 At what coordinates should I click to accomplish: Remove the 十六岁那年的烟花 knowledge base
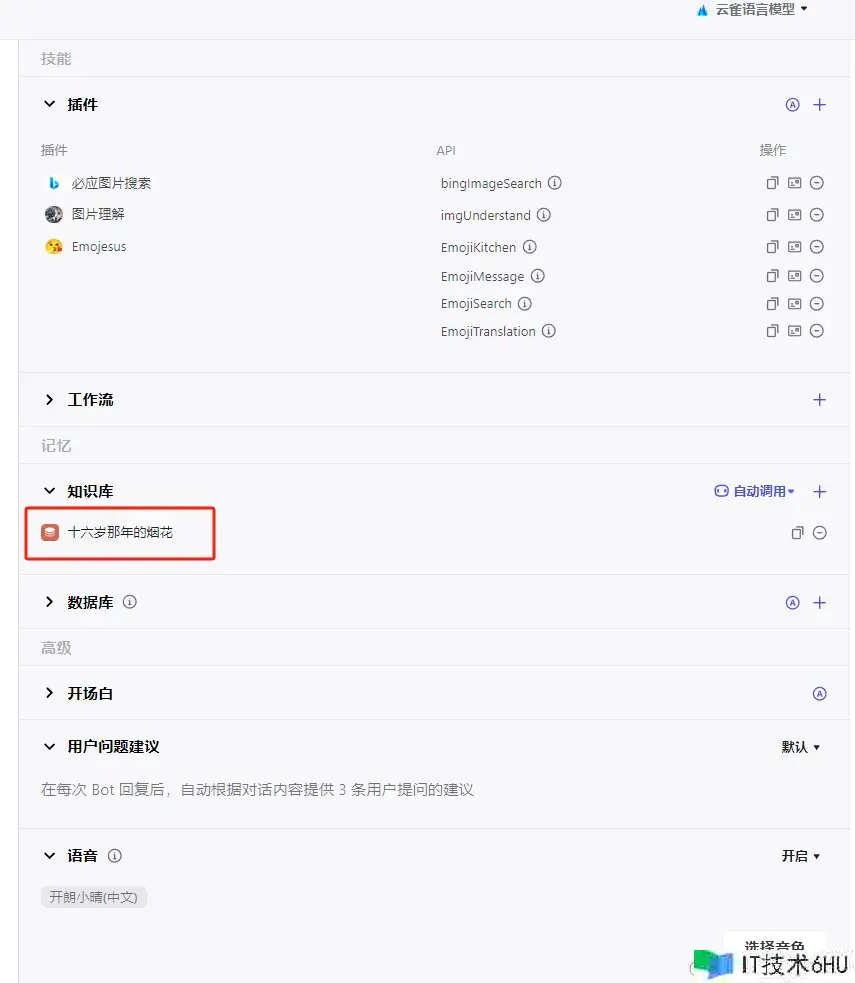coord(819,533)
